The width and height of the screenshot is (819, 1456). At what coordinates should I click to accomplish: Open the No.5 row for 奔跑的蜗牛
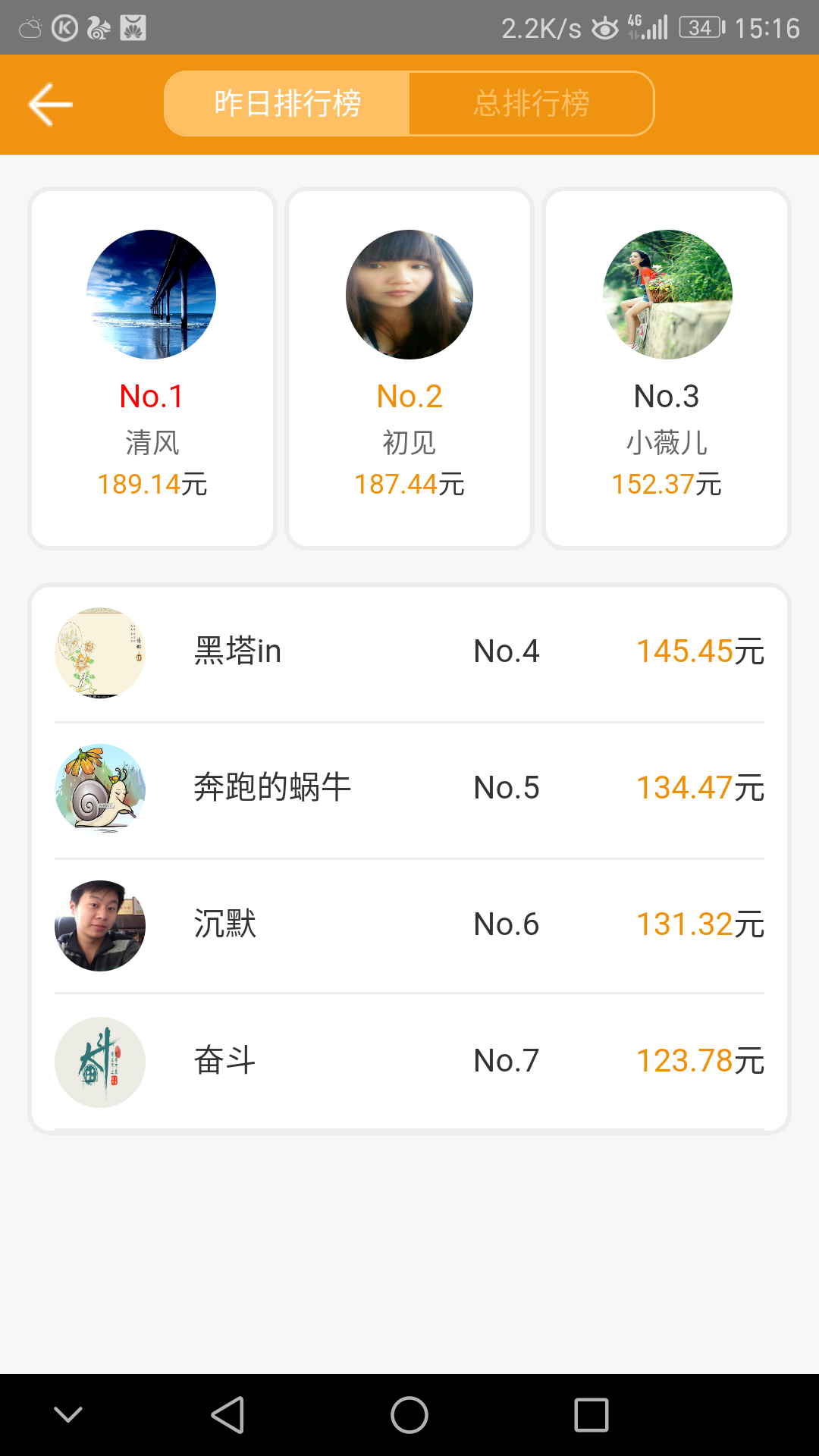[409, 789]
